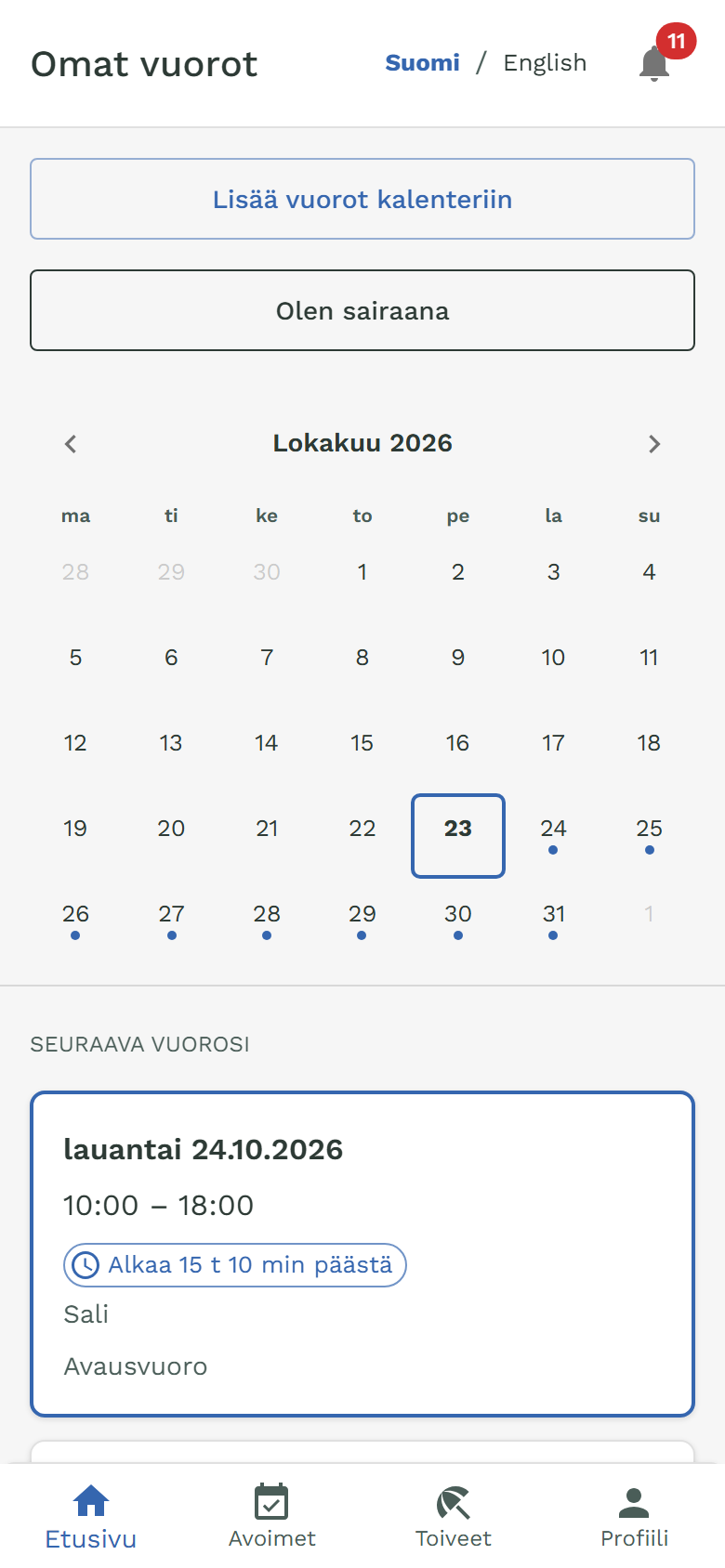
Task: Open the Toiveet tab
Action: click(x=454, y=1516)
